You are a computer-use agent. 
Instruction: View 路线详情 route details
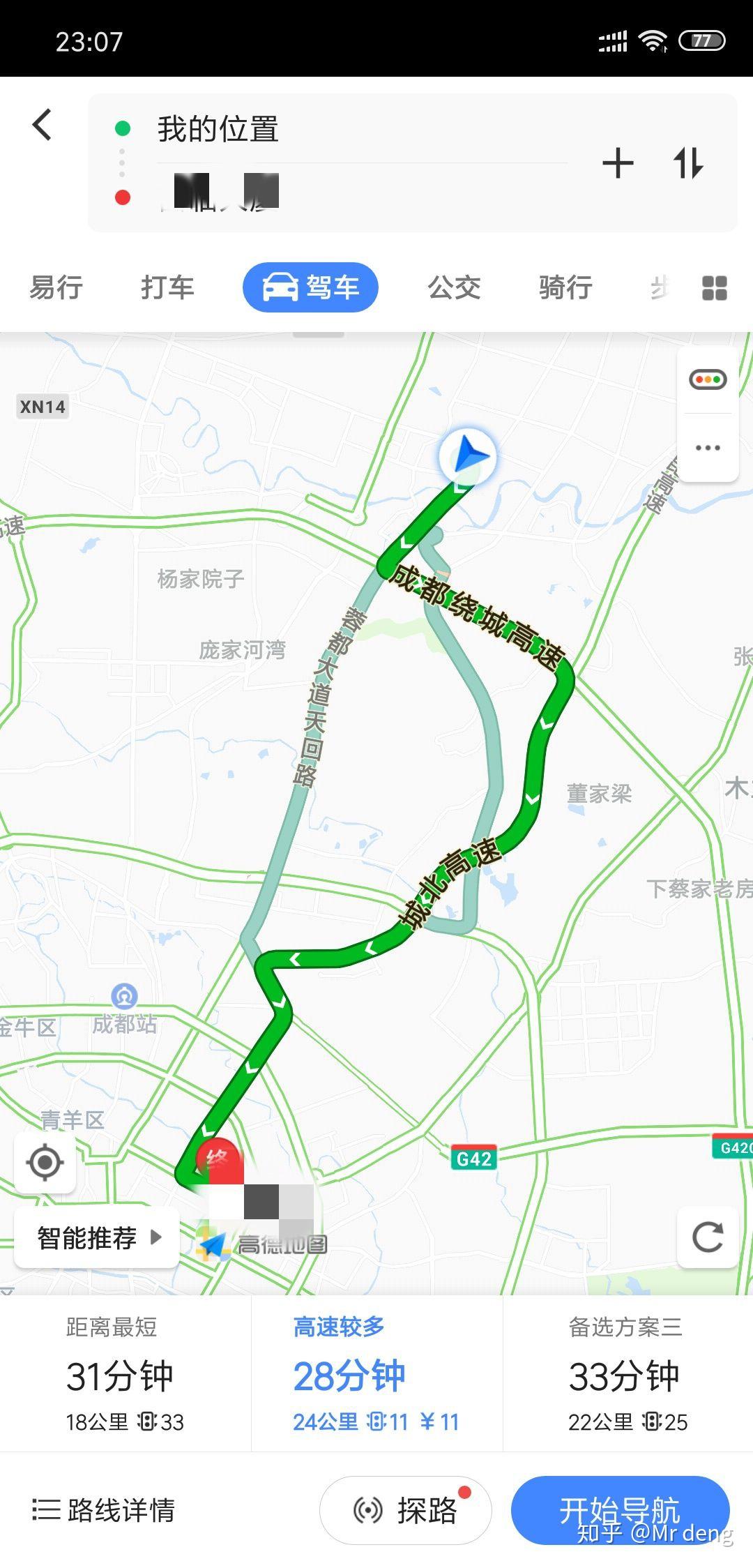(x=105, y=1510)
